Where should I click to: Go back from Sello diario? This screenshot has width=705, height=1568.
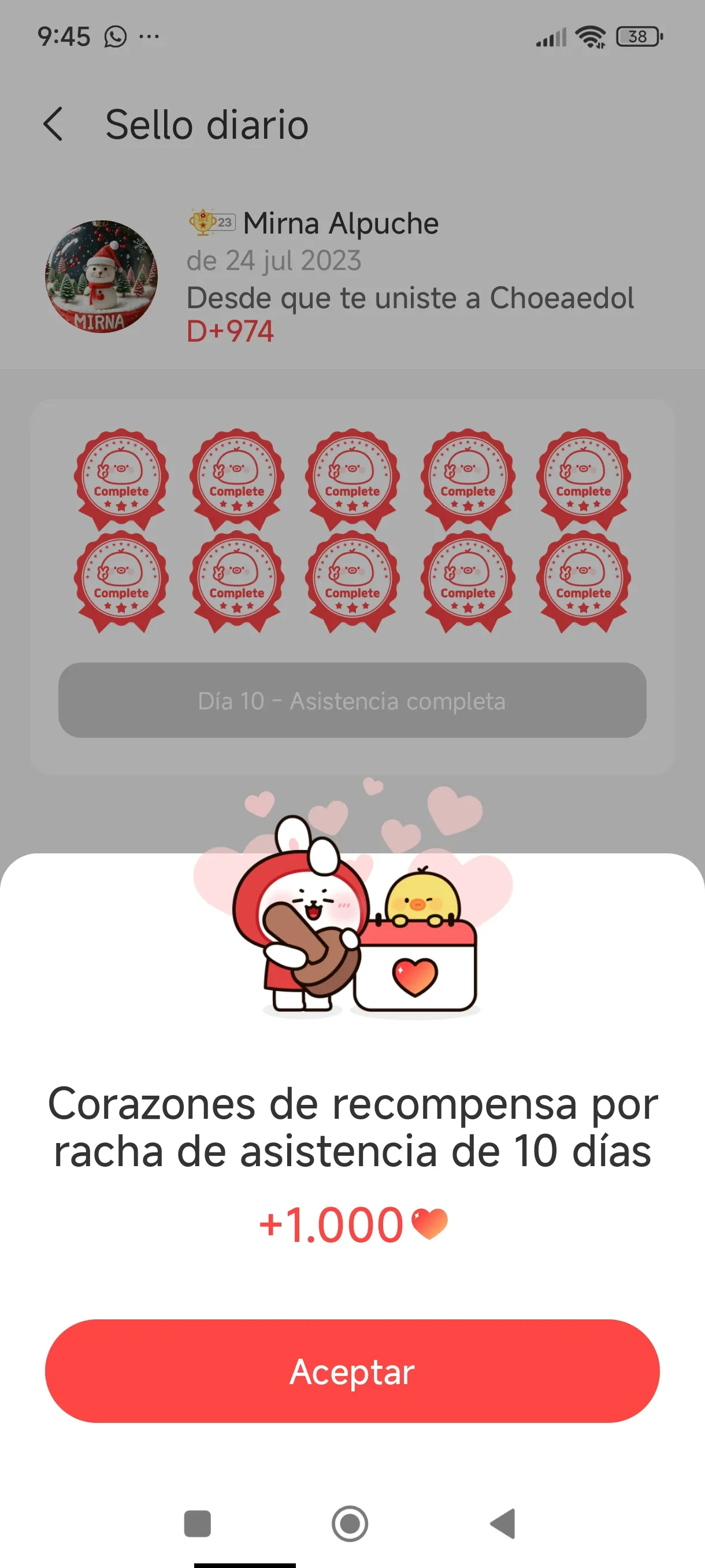point(54,125)
